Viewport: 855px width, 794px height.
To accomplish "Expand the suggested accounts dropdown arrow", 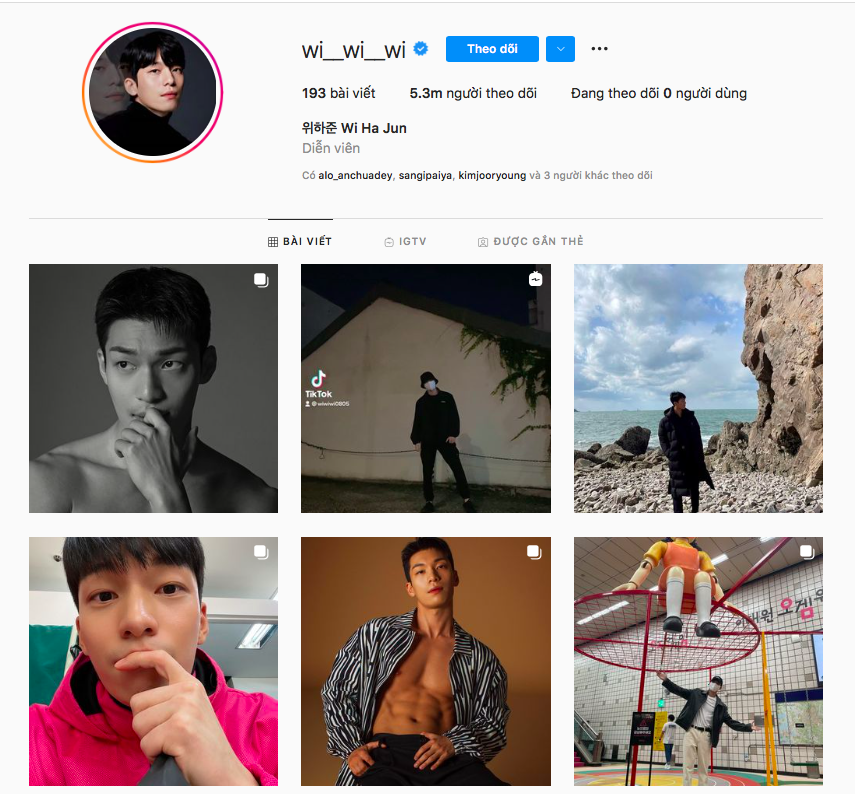I will point(561,49).
